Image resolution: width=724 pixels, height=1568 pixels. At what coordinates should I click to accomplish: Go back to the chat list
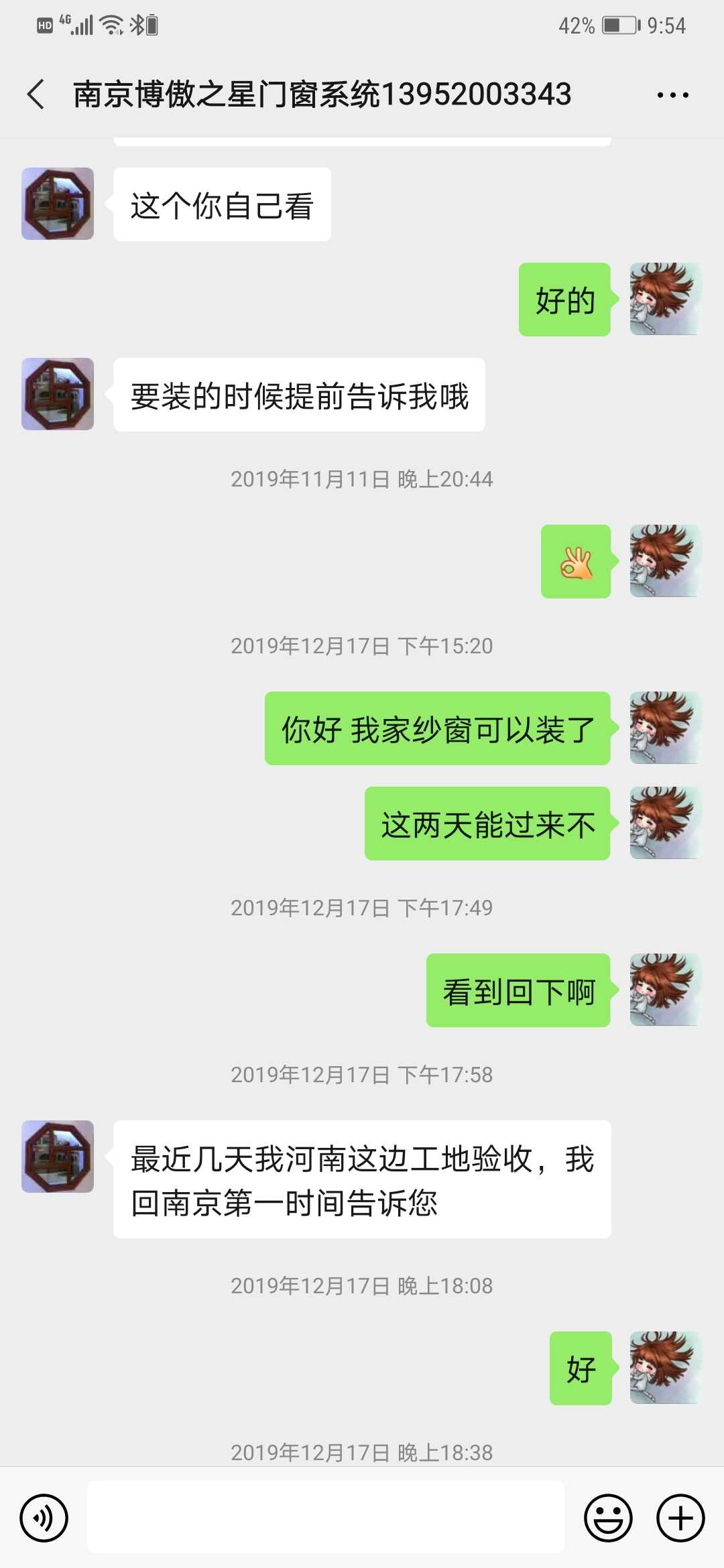(x=36, y=94)
